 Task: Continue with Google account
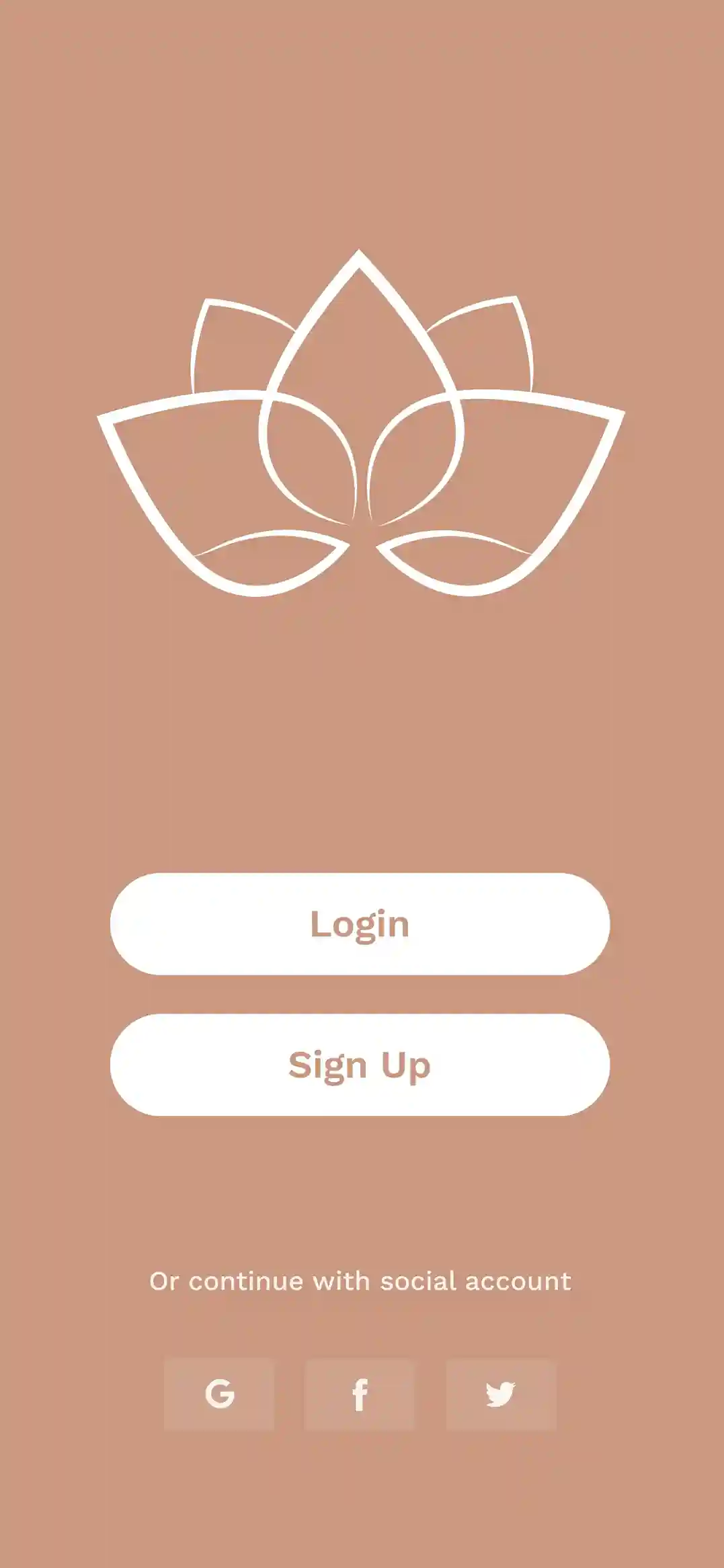[x=219, y=1394]
